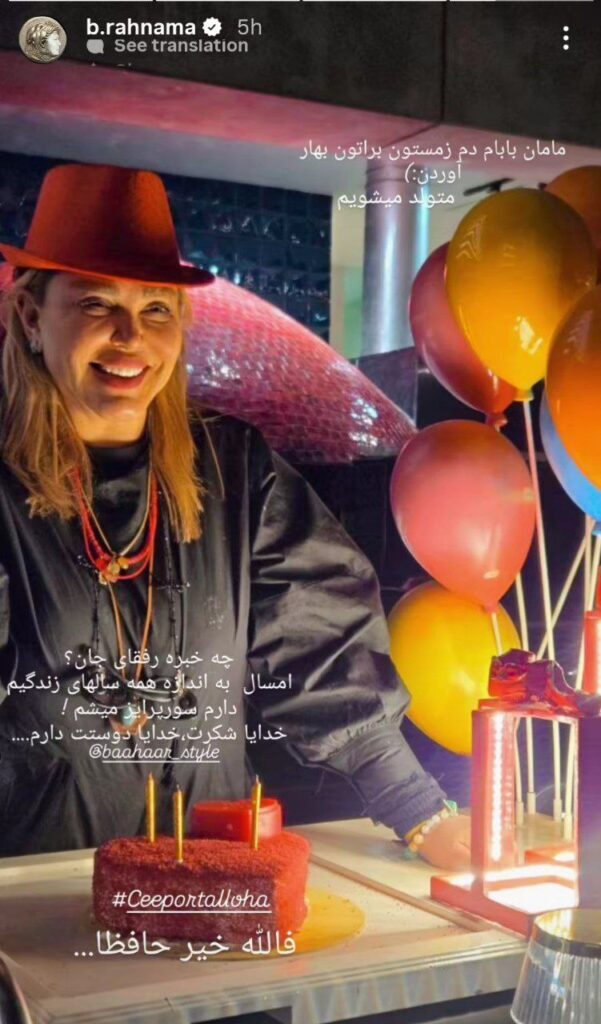Open the story overflow menu
This screenshot has width=601, height=1024.
point(565,38)
